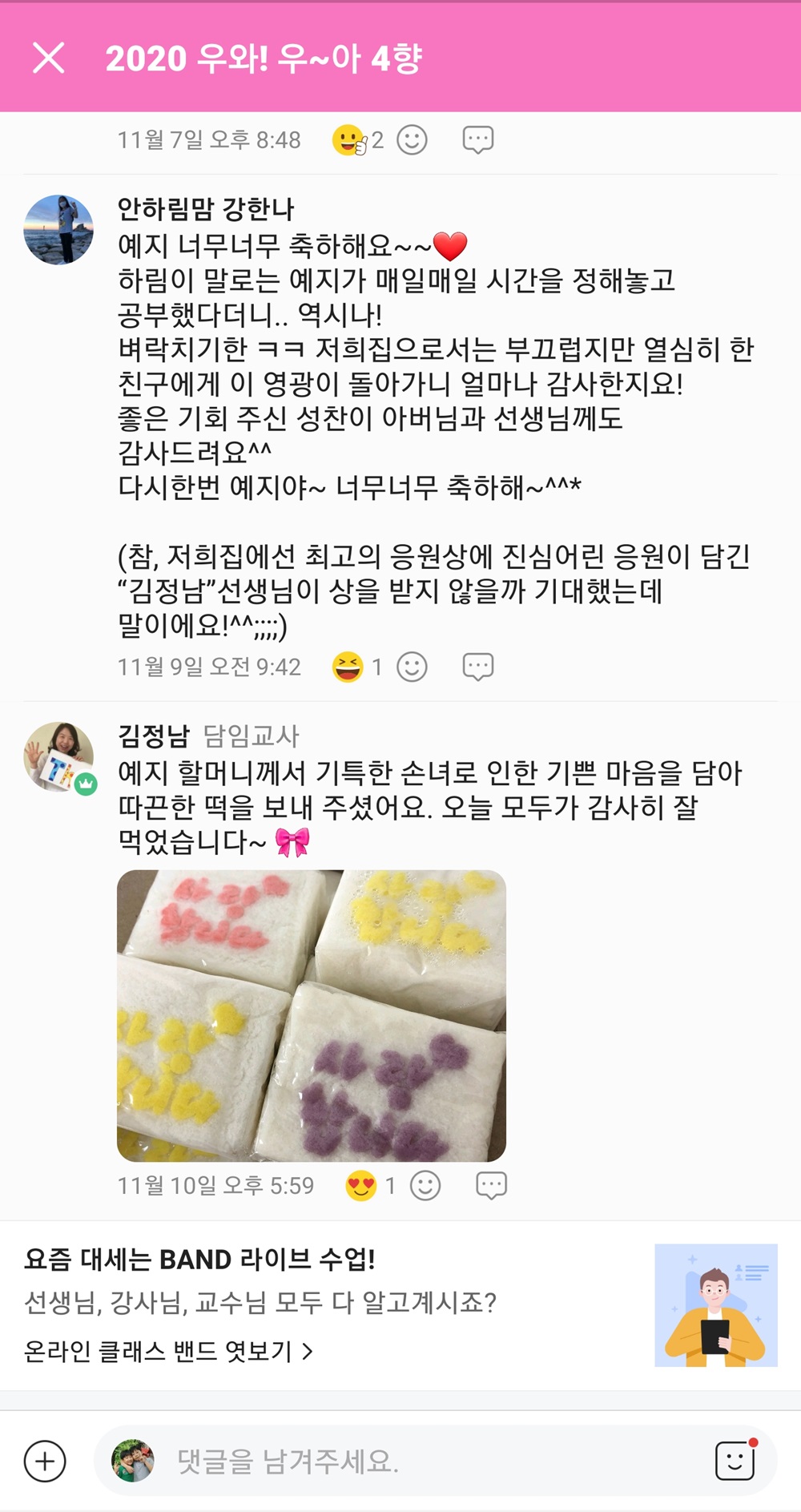801x1512 pixels.
Task: View 김정남 담임교사's profile picture
Action: click(58, 757)
